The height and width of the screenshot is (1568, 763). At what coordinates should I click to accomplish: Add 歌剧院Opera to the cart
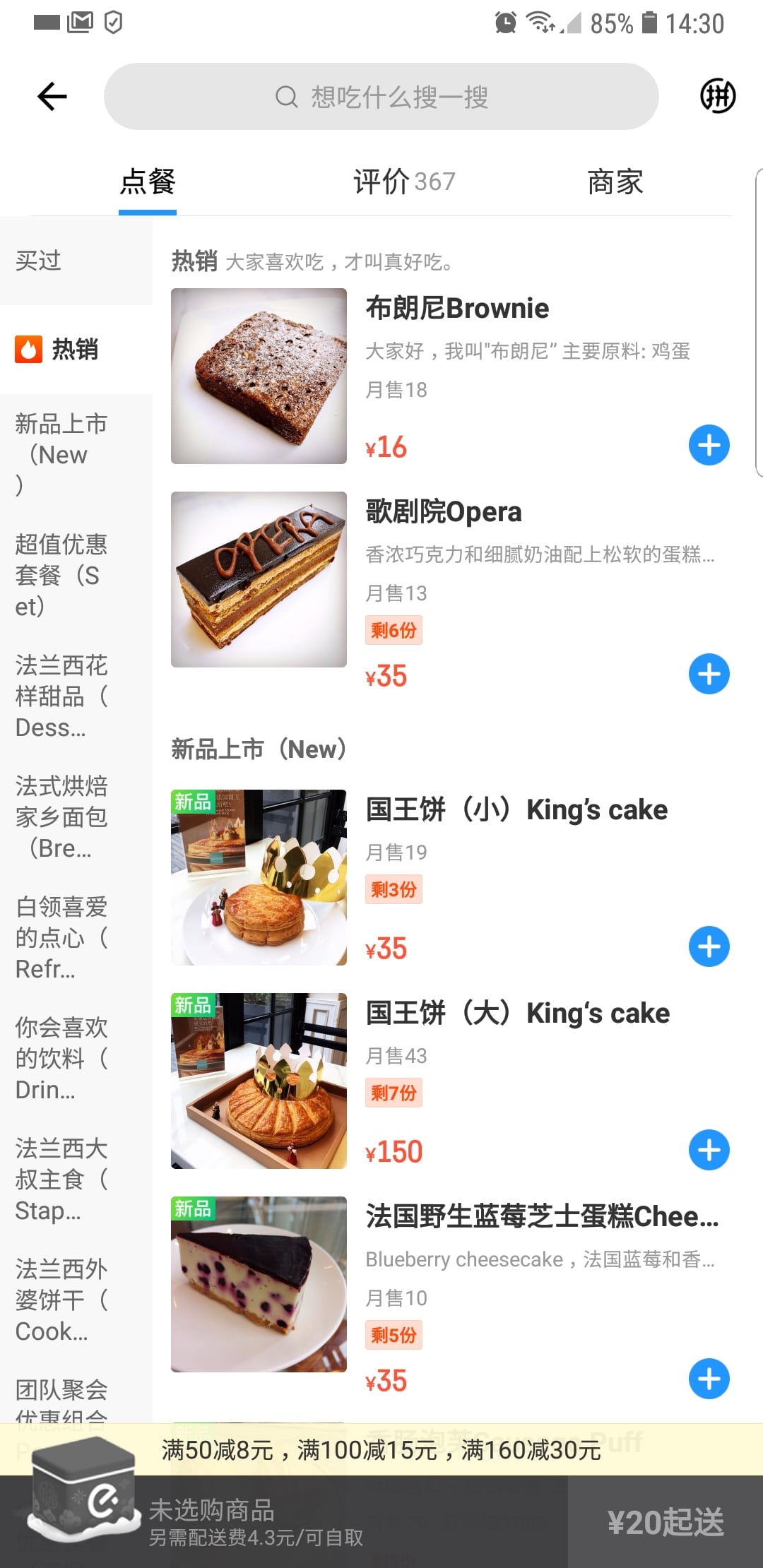point(709,674)
